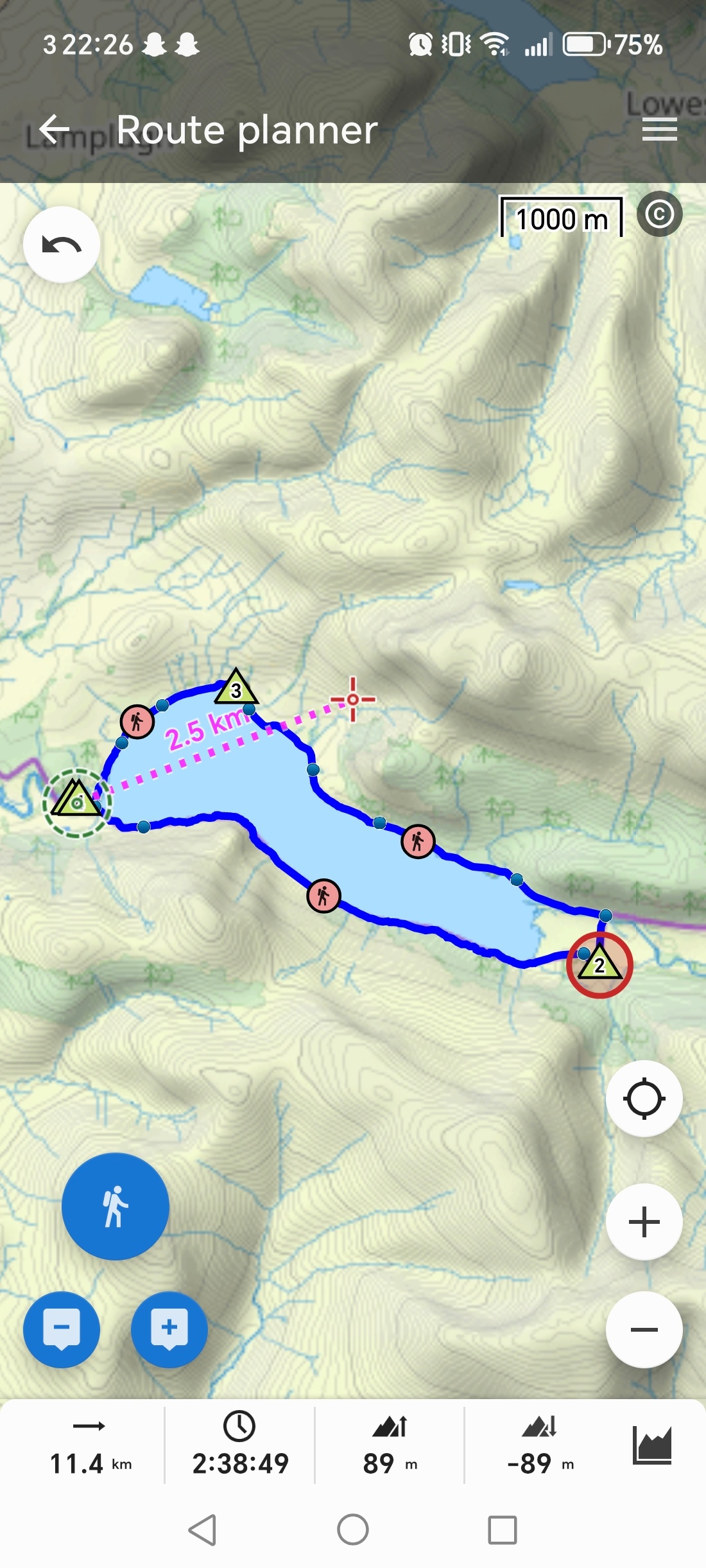Show the elevation profile chart
The width and height of the screenshot is (706, 1568).
tap(651, 1446)
